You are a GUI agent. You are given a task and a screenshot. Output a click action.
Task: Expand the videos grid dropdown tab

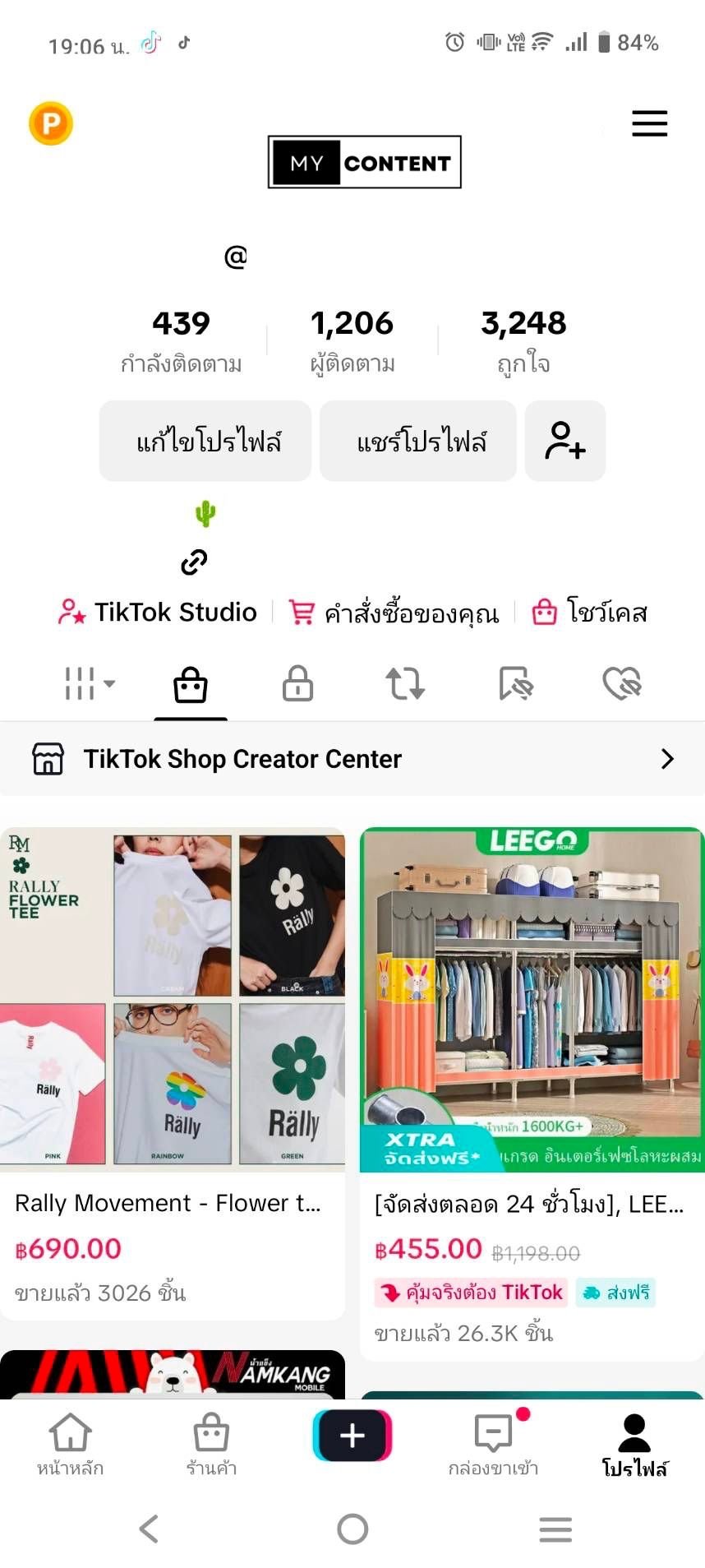(x=90, y=683)
